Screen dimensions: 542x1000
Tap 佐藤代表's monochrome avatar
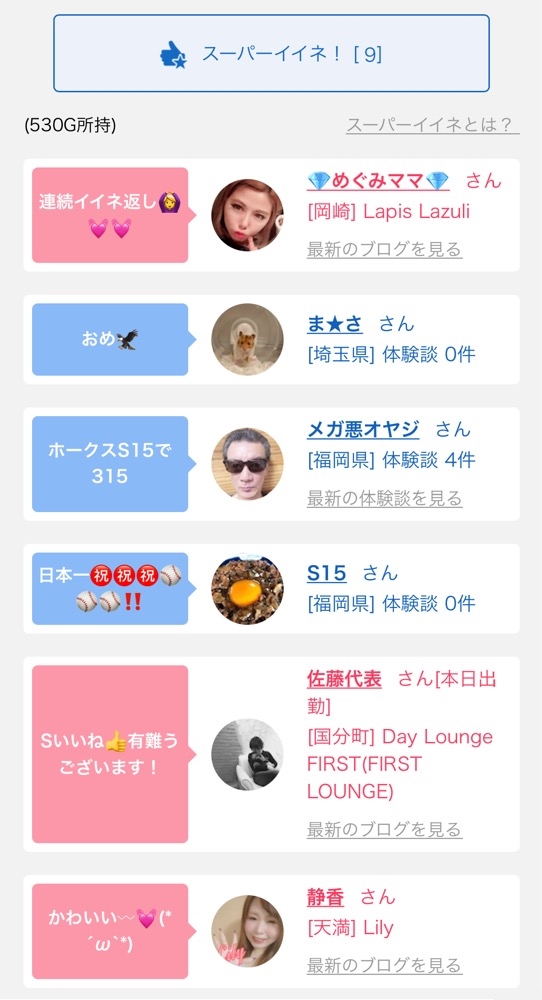247,754
